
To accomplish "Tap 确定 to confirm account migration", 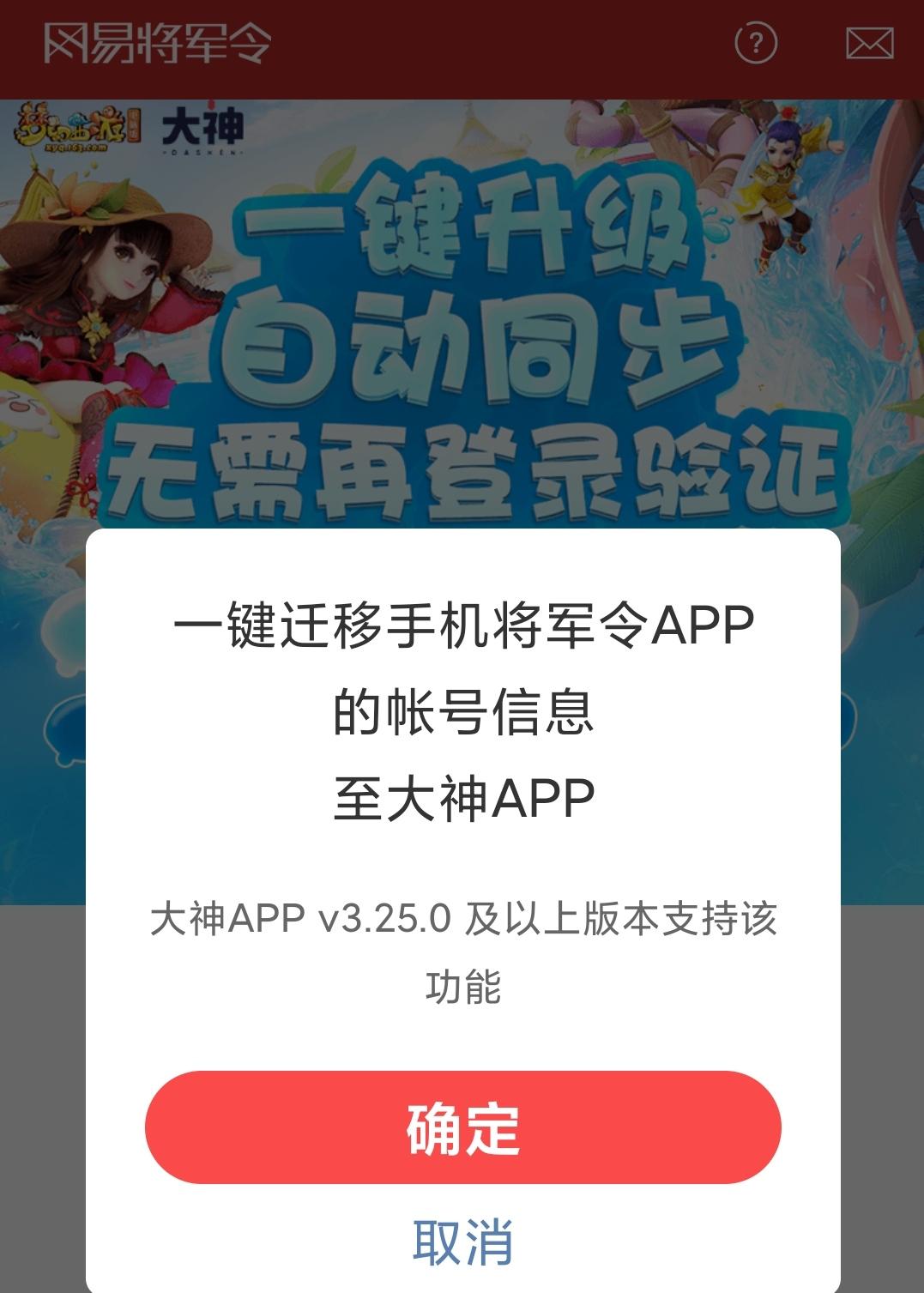I will [x=462, y=1127].
